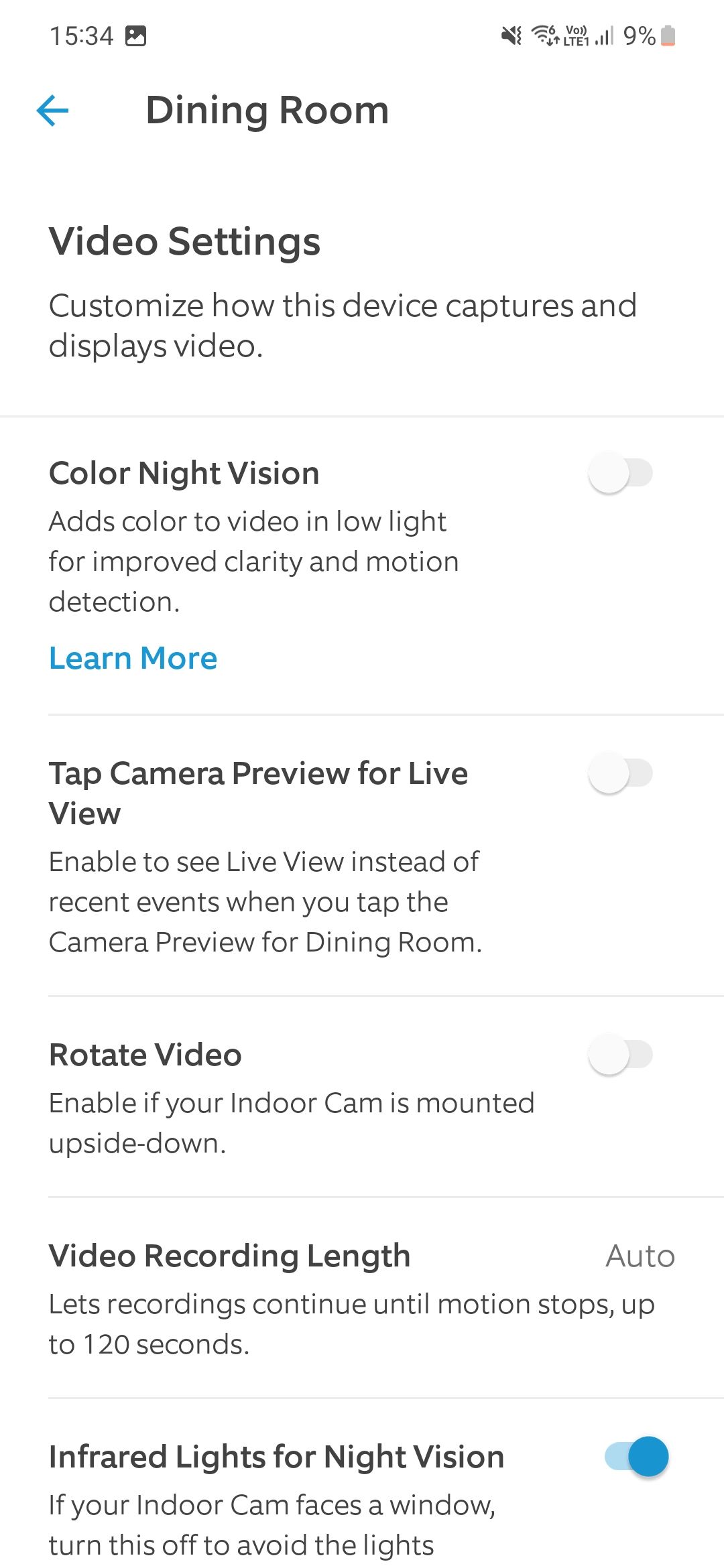Open Video Recording Length setting
724x1568 pixels.
(362, 1298)
